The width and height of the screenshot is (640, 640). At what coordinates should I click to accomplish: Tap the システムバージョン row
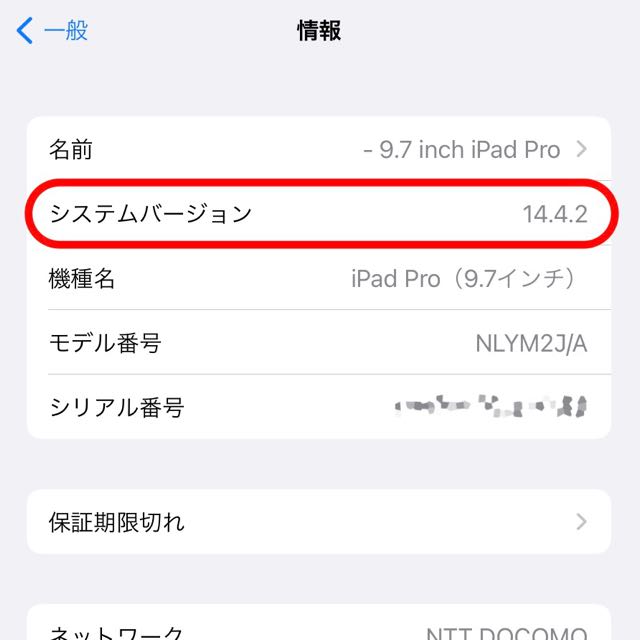tap(318, 214)
